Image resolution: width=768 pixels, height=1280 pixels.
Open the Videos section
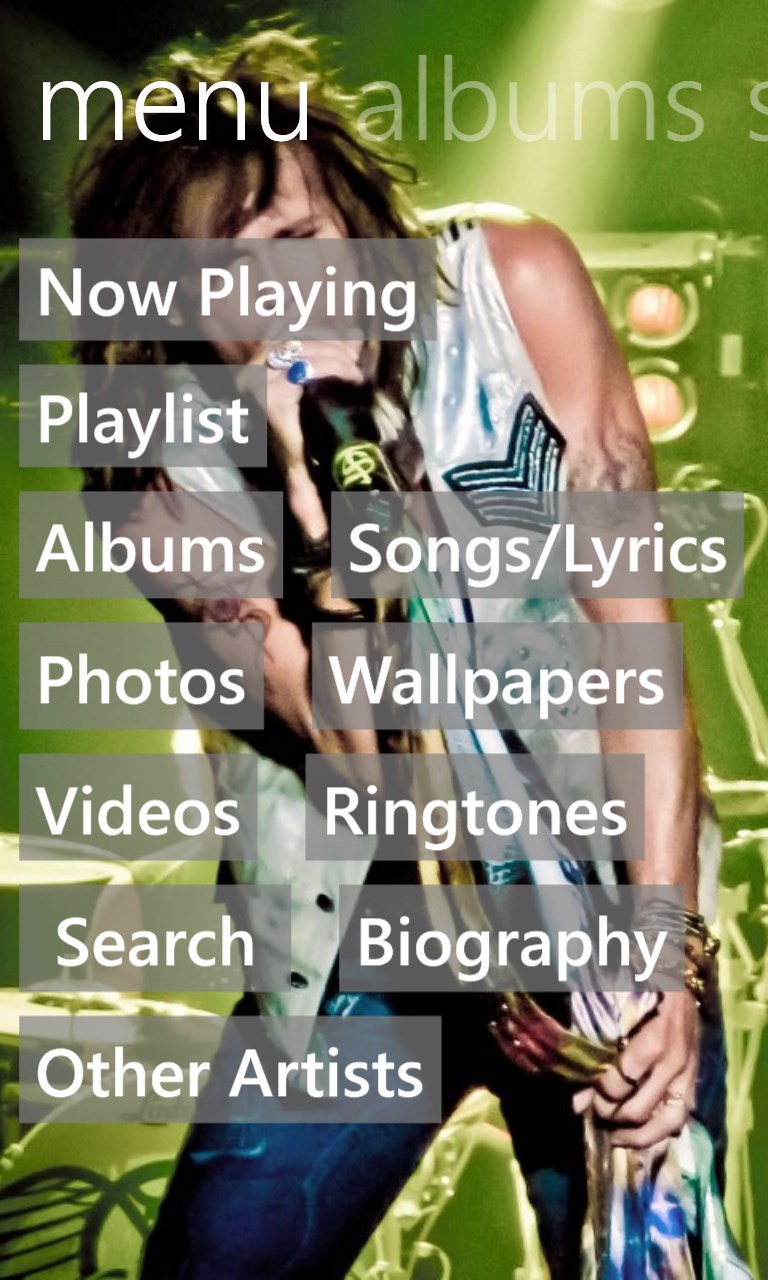(x=138, y=808)
